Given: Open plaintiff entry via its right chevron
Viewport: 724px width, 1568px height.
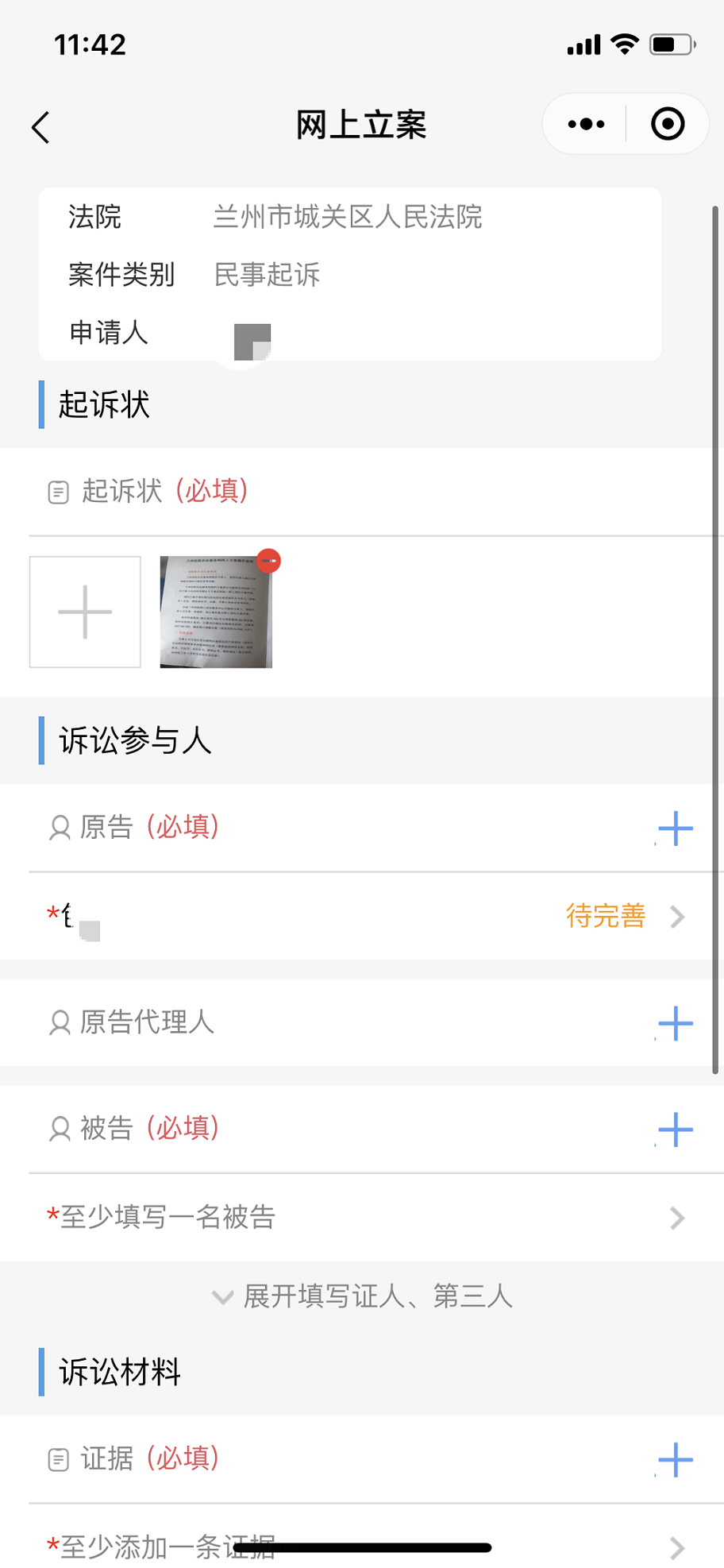Looking at the screenshot, I should click(x=676, y=917).
